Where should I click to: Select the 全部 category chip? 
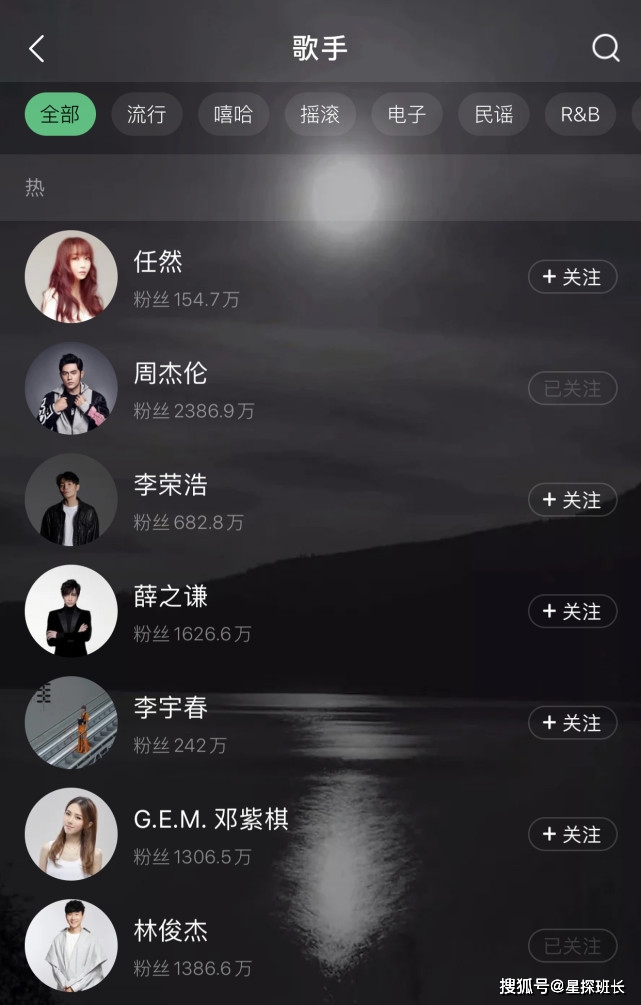pos(60,114)
